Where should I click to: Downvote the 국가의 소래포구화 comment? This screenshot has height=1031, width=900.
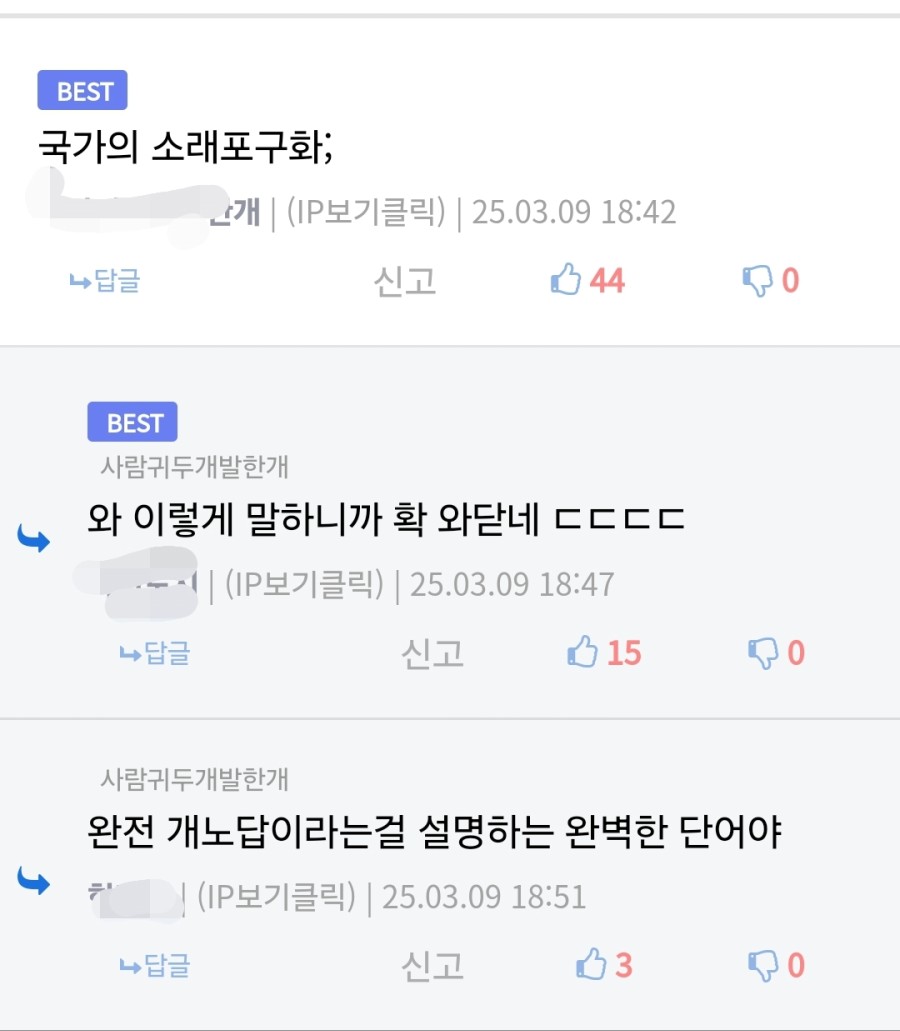[758, 281]
